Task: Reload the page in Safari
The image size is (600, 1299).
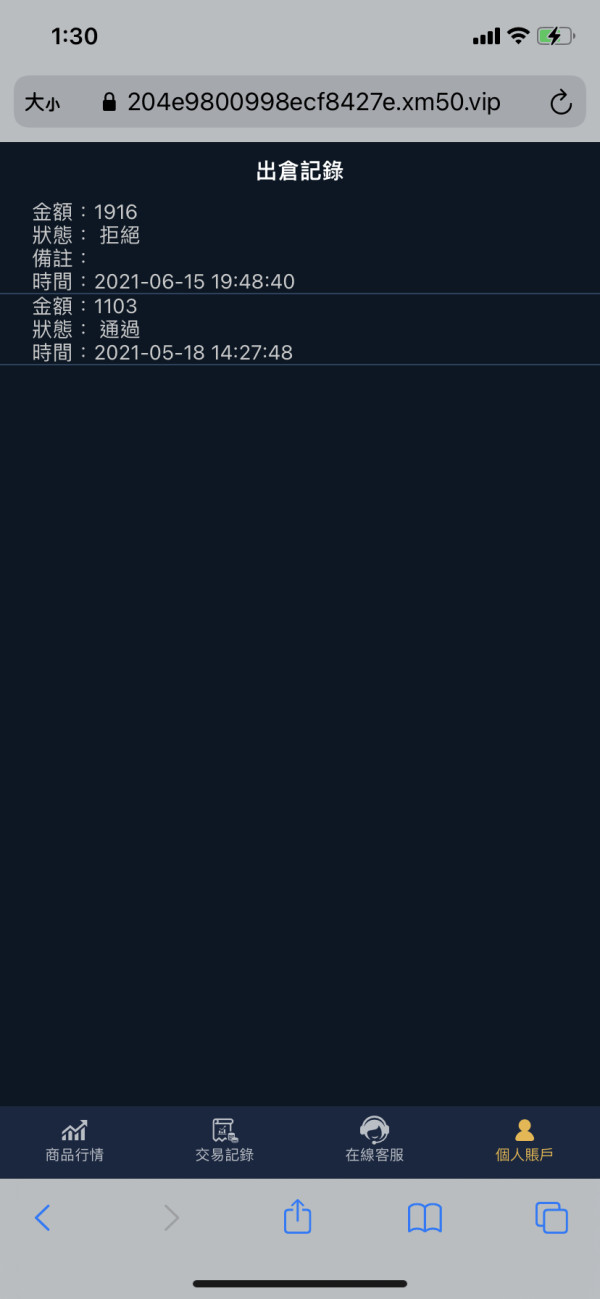Action: coord(561,102)
